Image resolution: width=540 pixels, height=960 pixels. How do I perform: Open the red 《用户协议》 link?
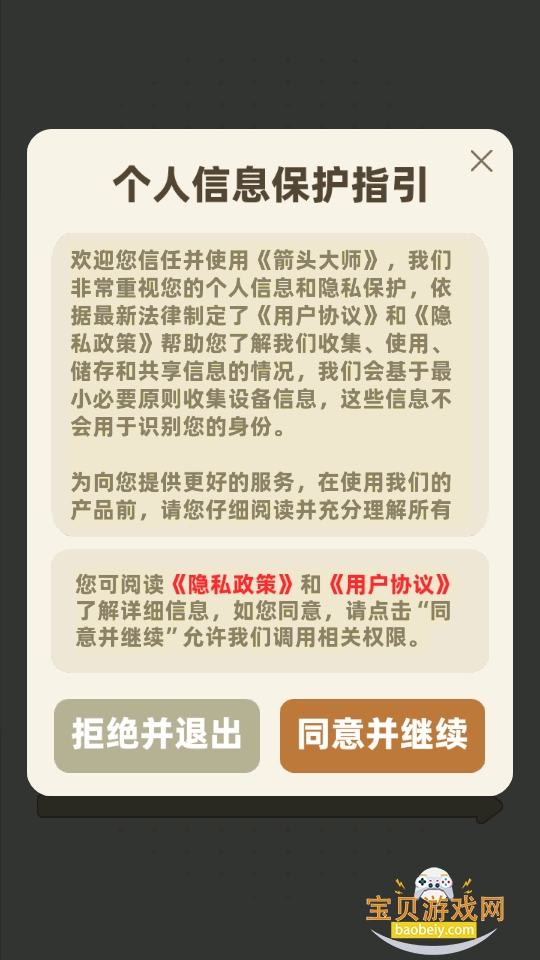click(390, 585)
